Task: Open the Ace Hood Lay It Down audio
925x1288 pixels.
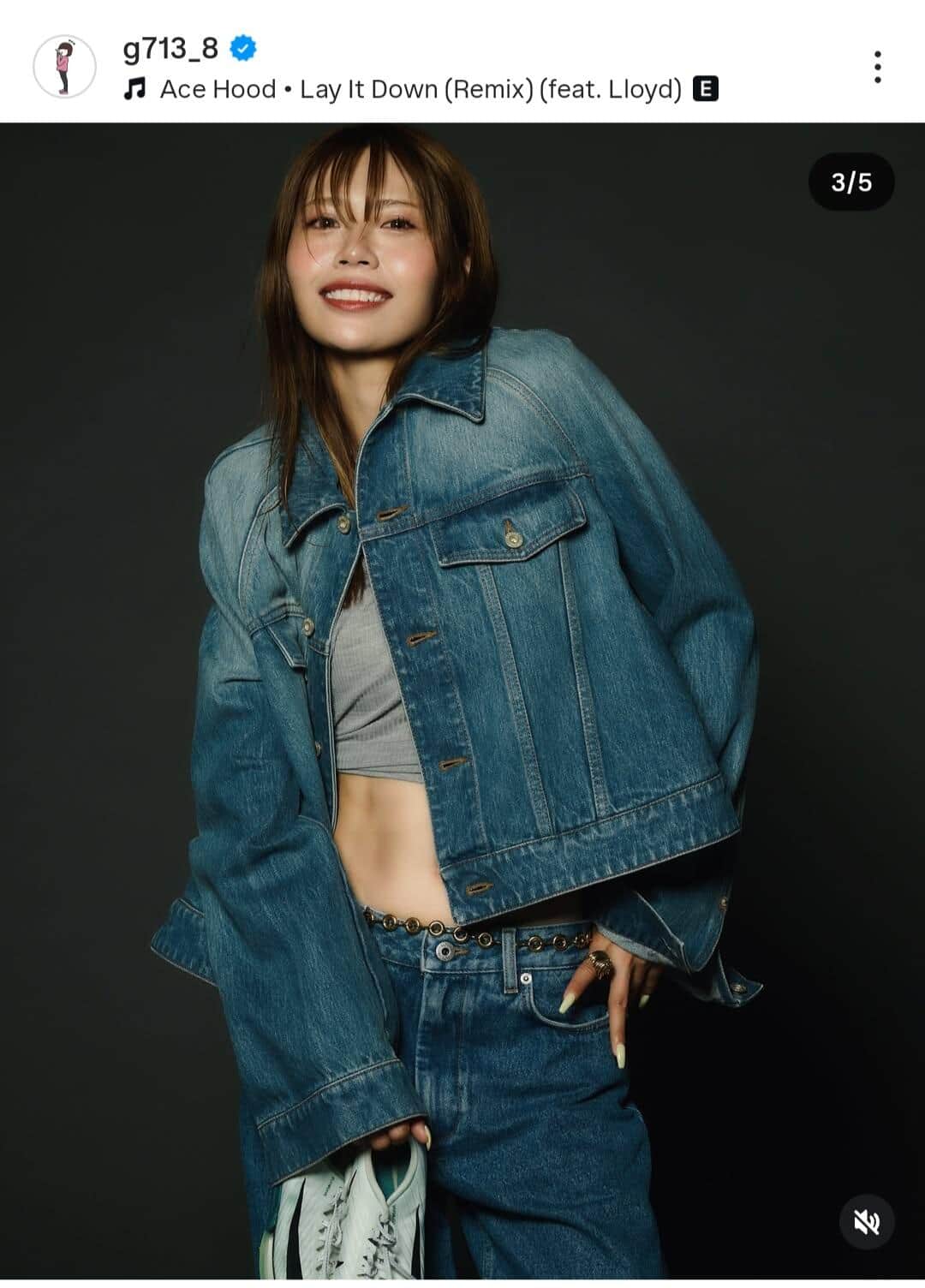Action: coord(420,89)
